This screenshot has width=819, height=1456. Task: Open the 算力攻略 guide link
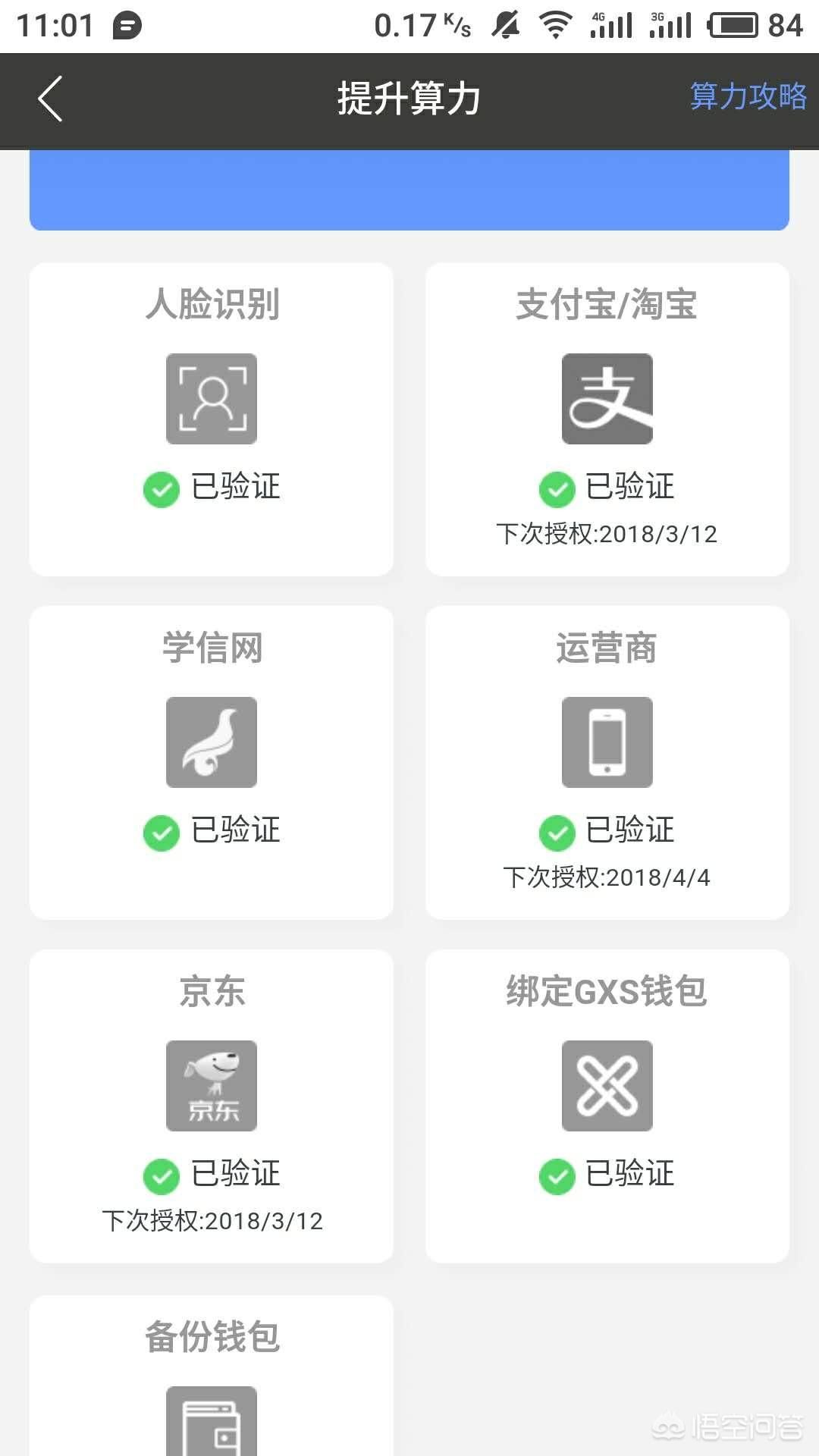tap(748, 97)
